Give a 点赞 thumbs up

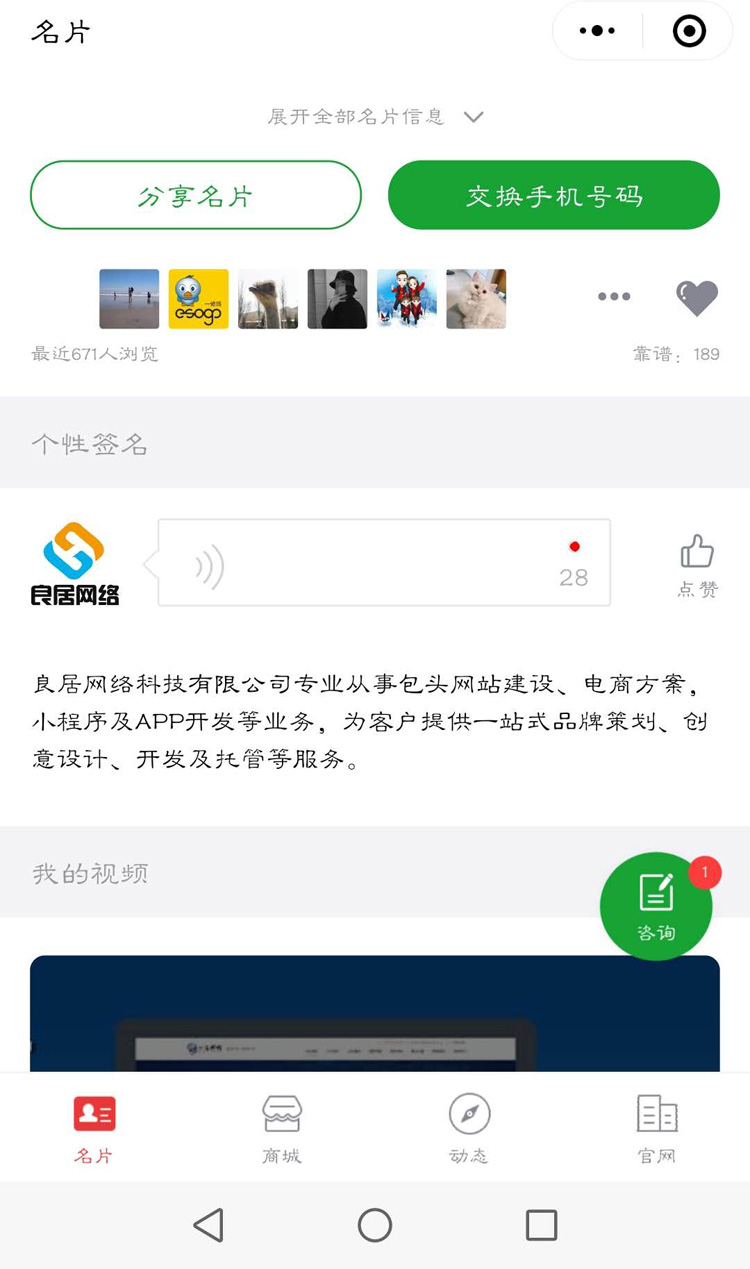click(697, 563)
